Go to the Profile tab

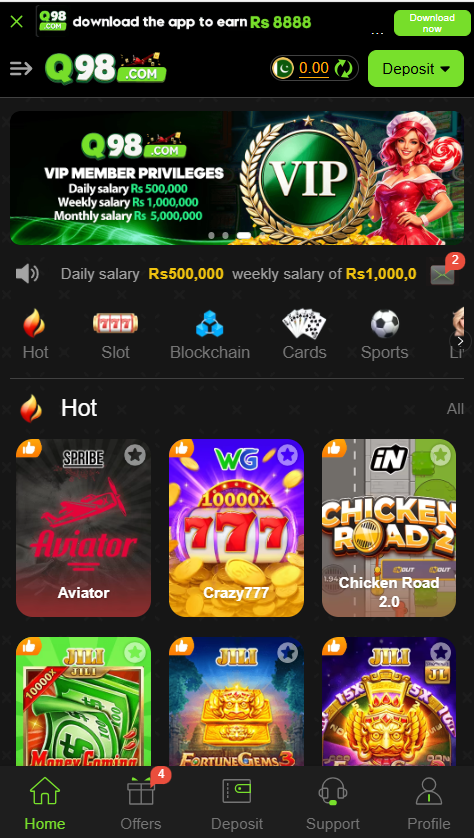click(x=429, y=802)
